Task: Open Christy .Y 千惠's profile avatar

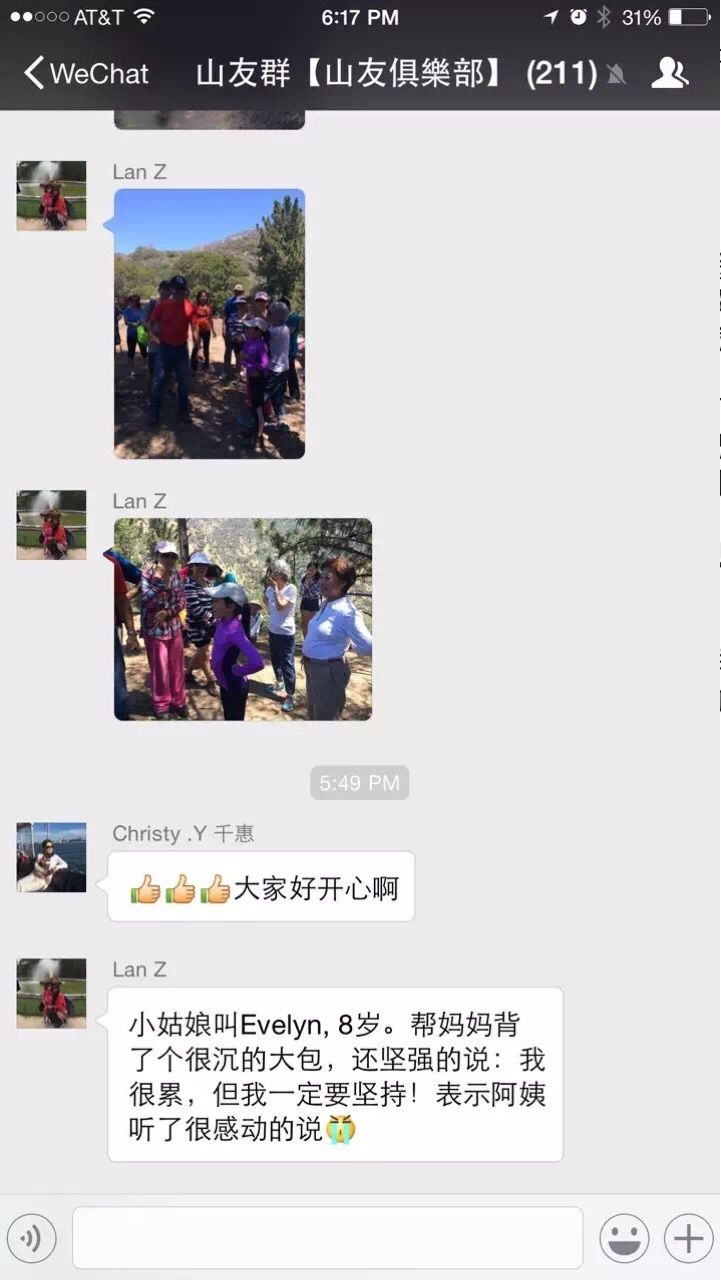Action: point(51,857)
